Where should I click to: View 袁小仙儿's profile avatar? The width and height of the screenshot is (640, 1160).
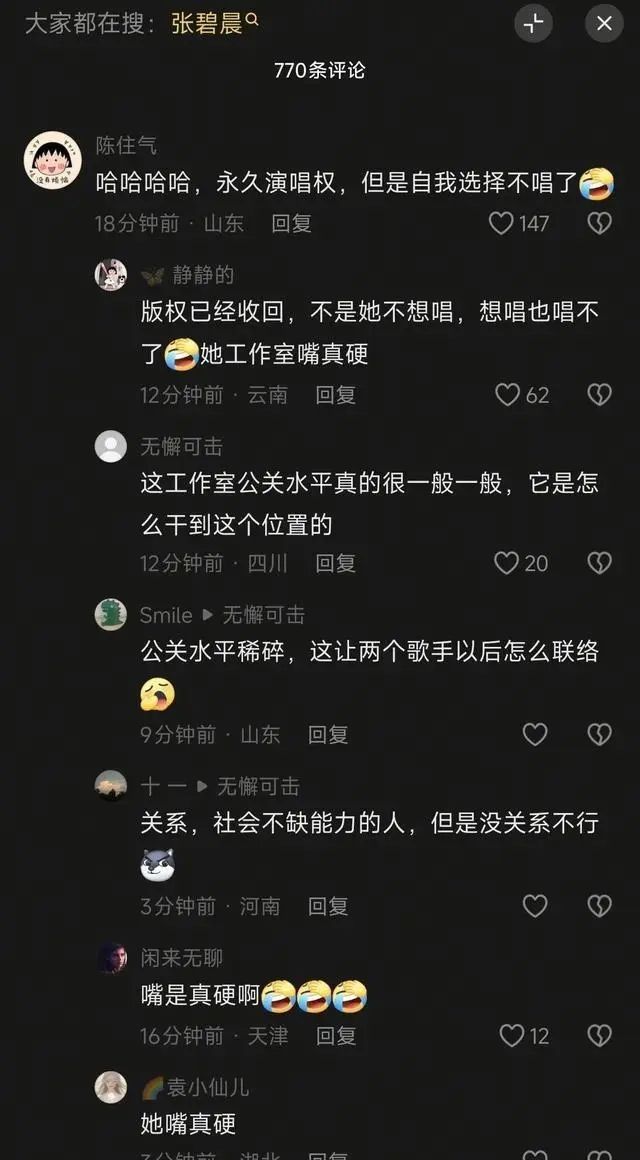(x=111, y=1087)
